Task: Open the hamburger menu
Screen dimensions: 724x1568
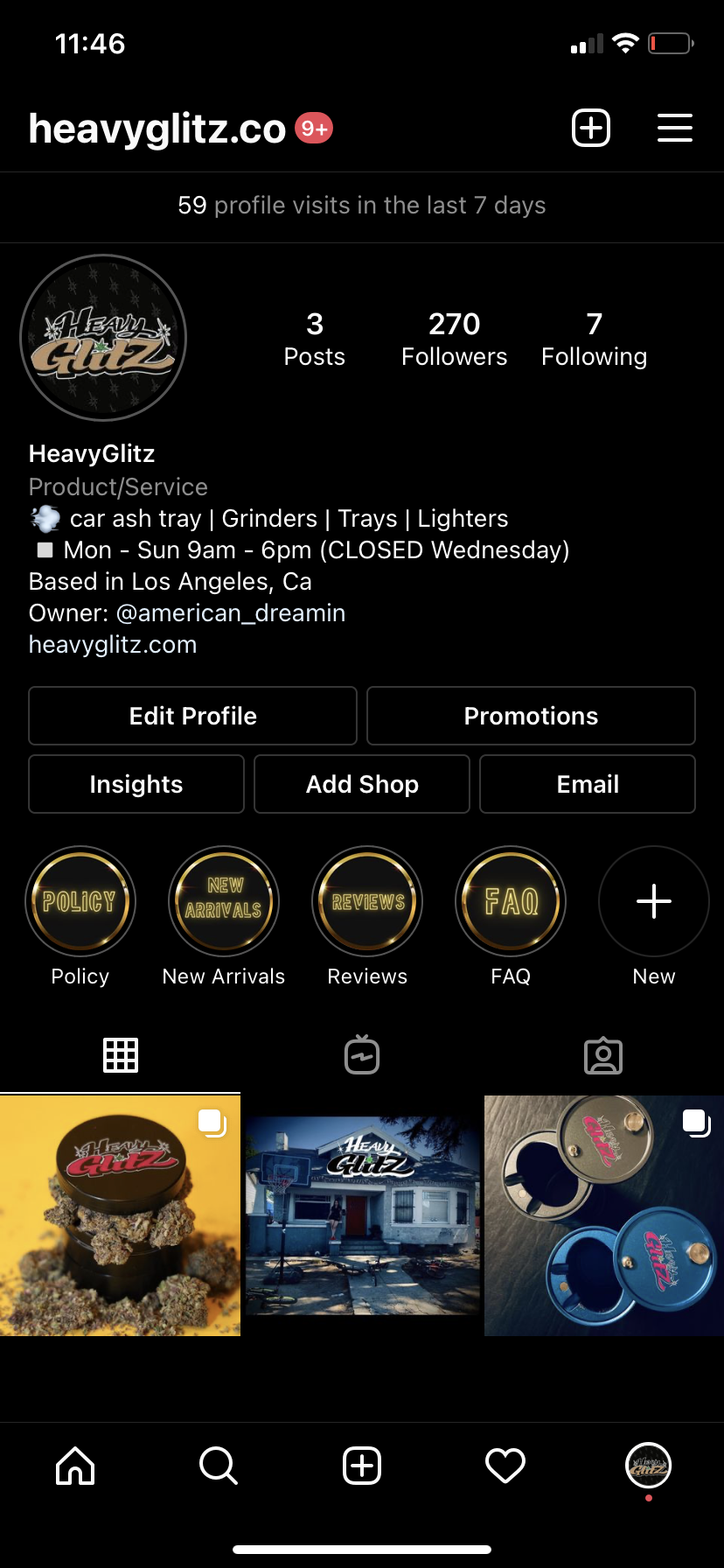Action: (x=674, y=128)
